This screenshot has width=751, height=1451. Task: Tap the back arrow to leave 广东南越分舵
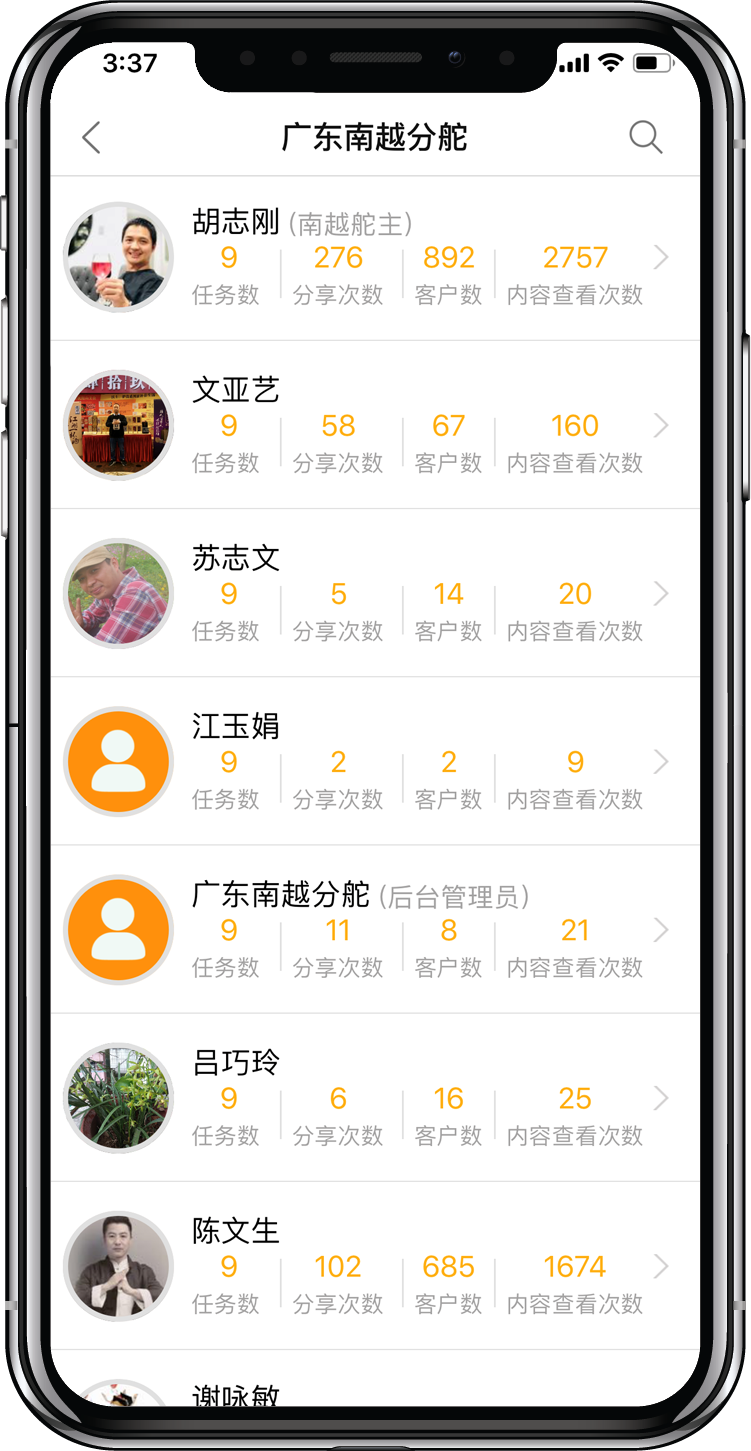click(90, 138)
